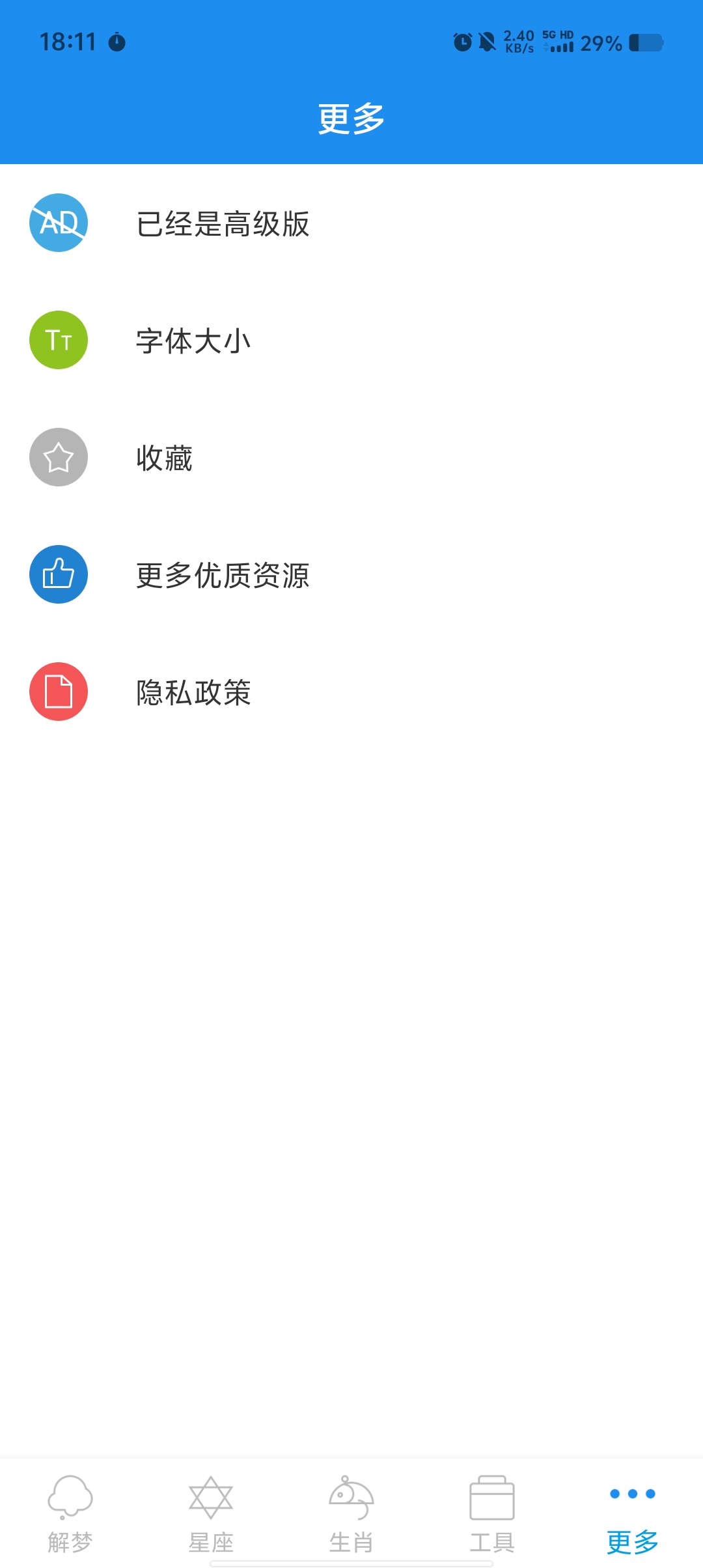Screen dimensions: 703x1568
Task: Open 更多优质资源 recommendations
Action: click(351, 574)
